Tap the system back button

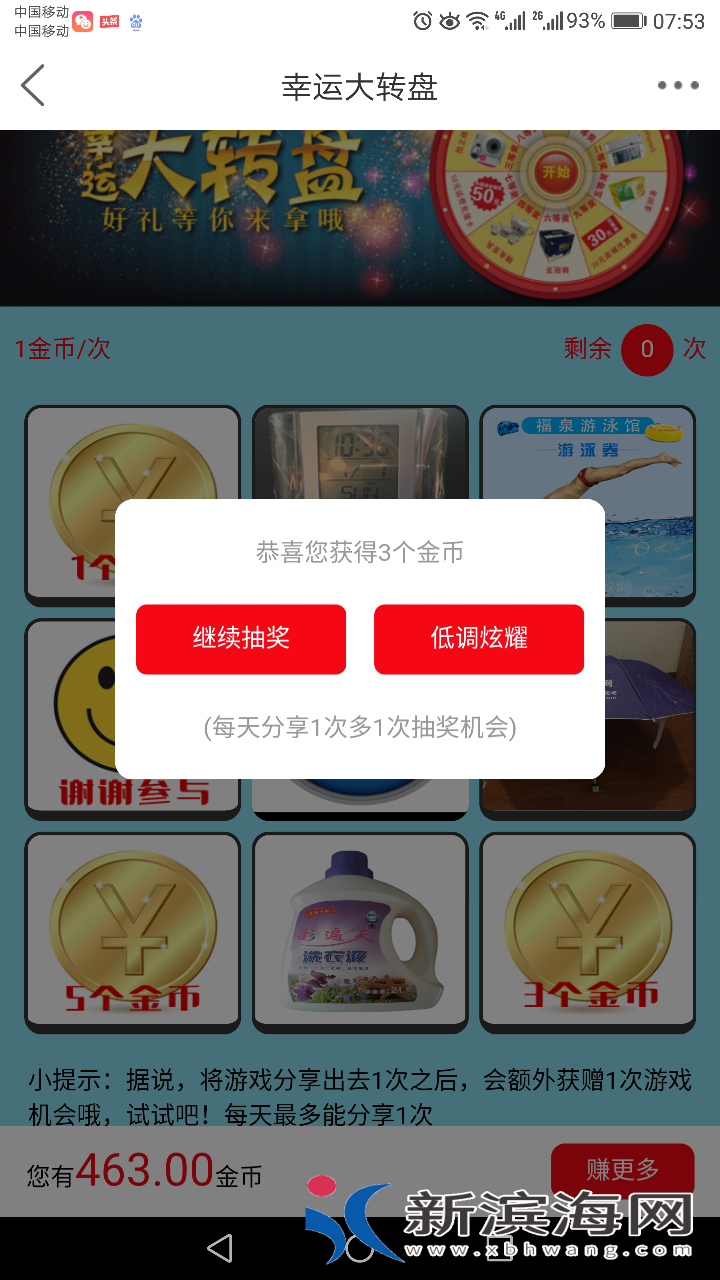coord(219,1248)
